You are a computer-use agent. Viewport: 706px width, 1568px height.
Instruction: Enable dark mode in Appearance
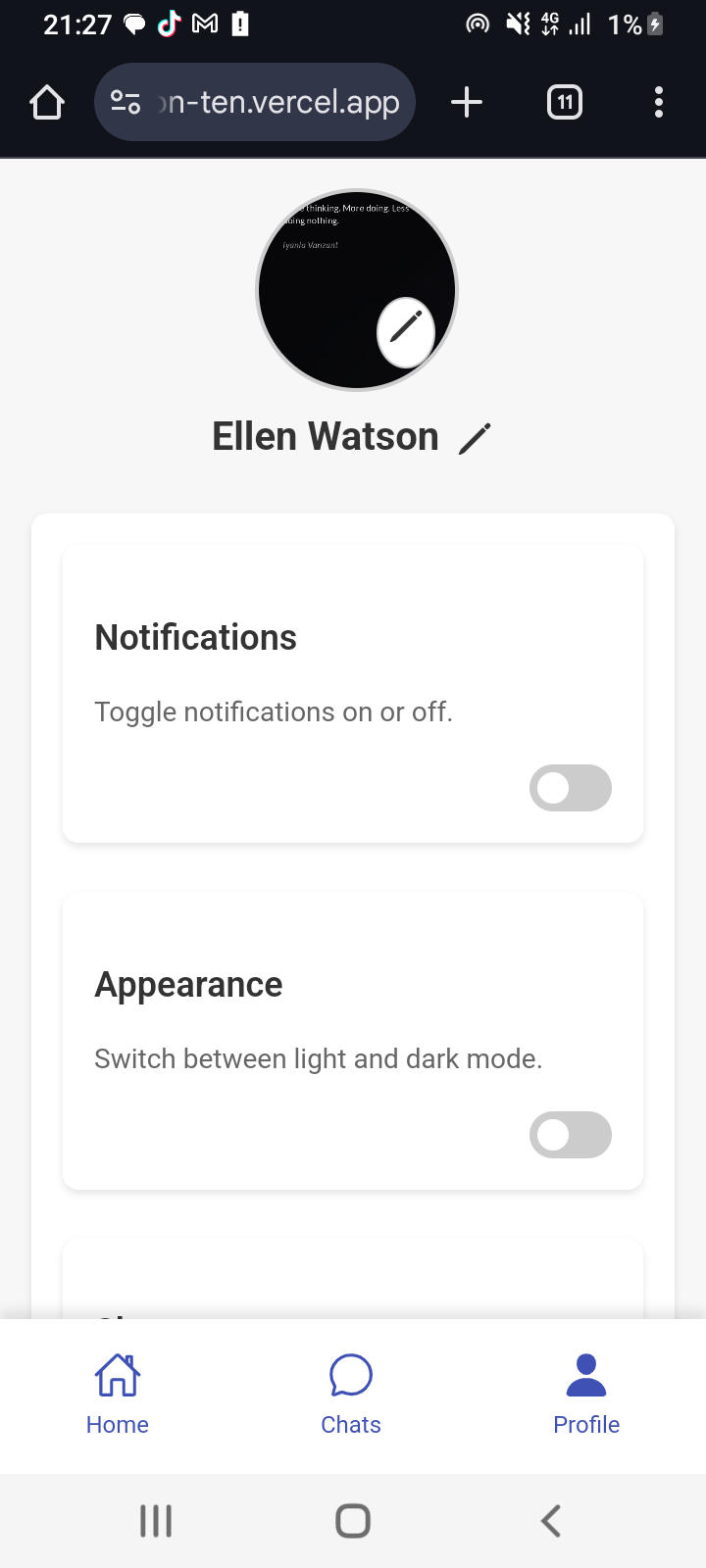(x=570, y=1135)
